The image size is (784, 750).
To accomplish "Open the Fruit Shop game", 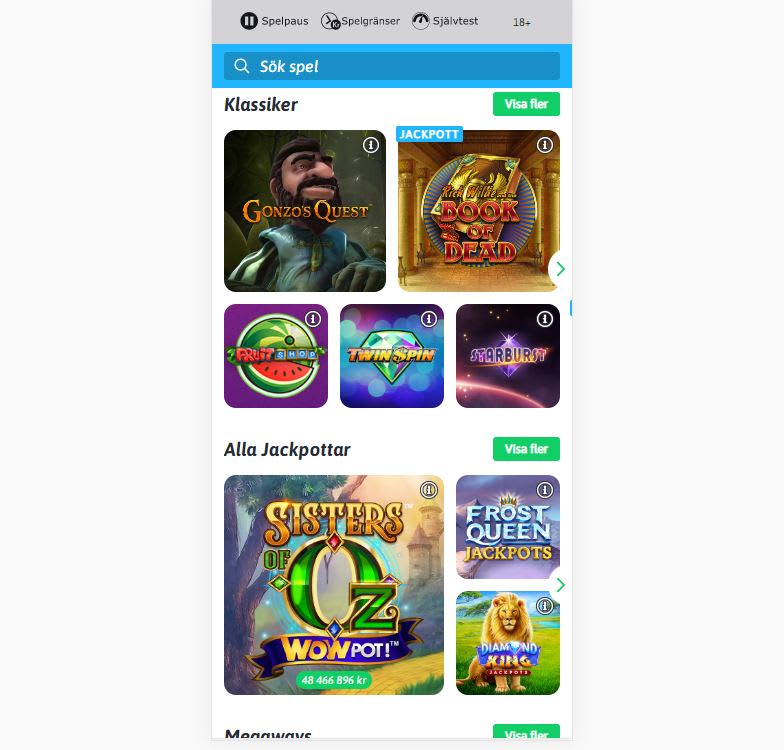I will point(276,356).
